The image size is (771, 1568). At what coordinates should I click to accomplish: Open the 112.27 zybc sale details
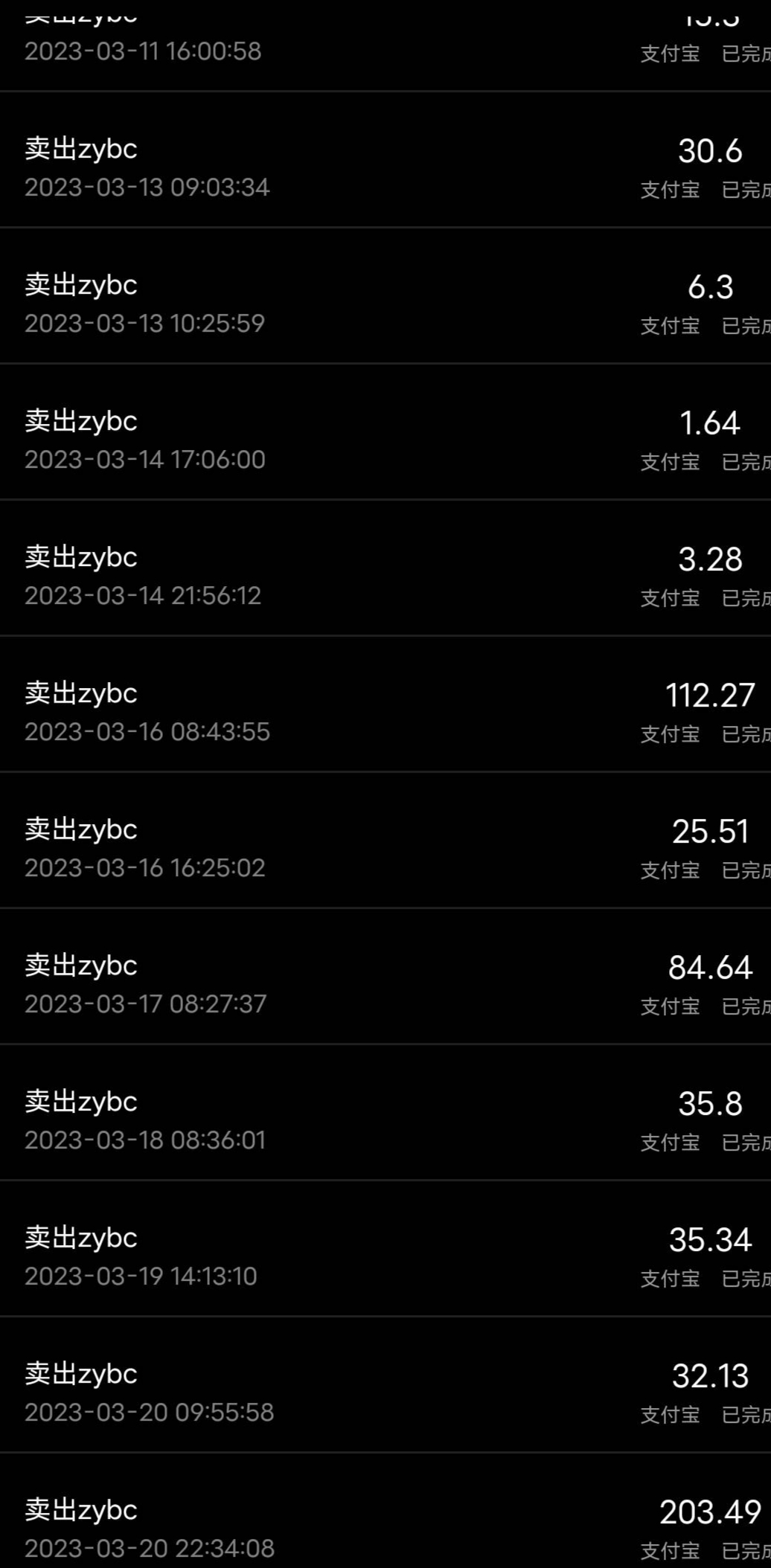[x=385, y=711]
